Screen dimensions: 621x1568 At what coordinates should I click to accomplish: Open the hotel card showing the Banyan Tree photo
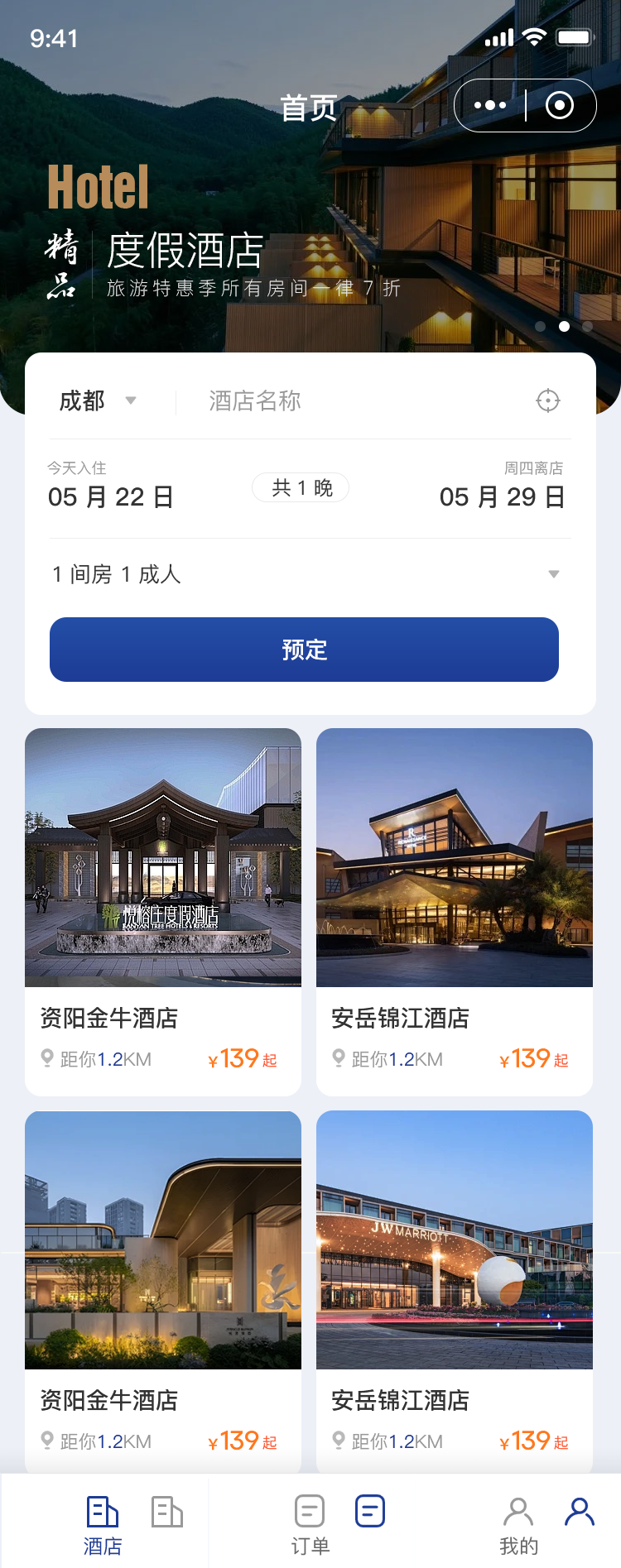tap(163, 910)
